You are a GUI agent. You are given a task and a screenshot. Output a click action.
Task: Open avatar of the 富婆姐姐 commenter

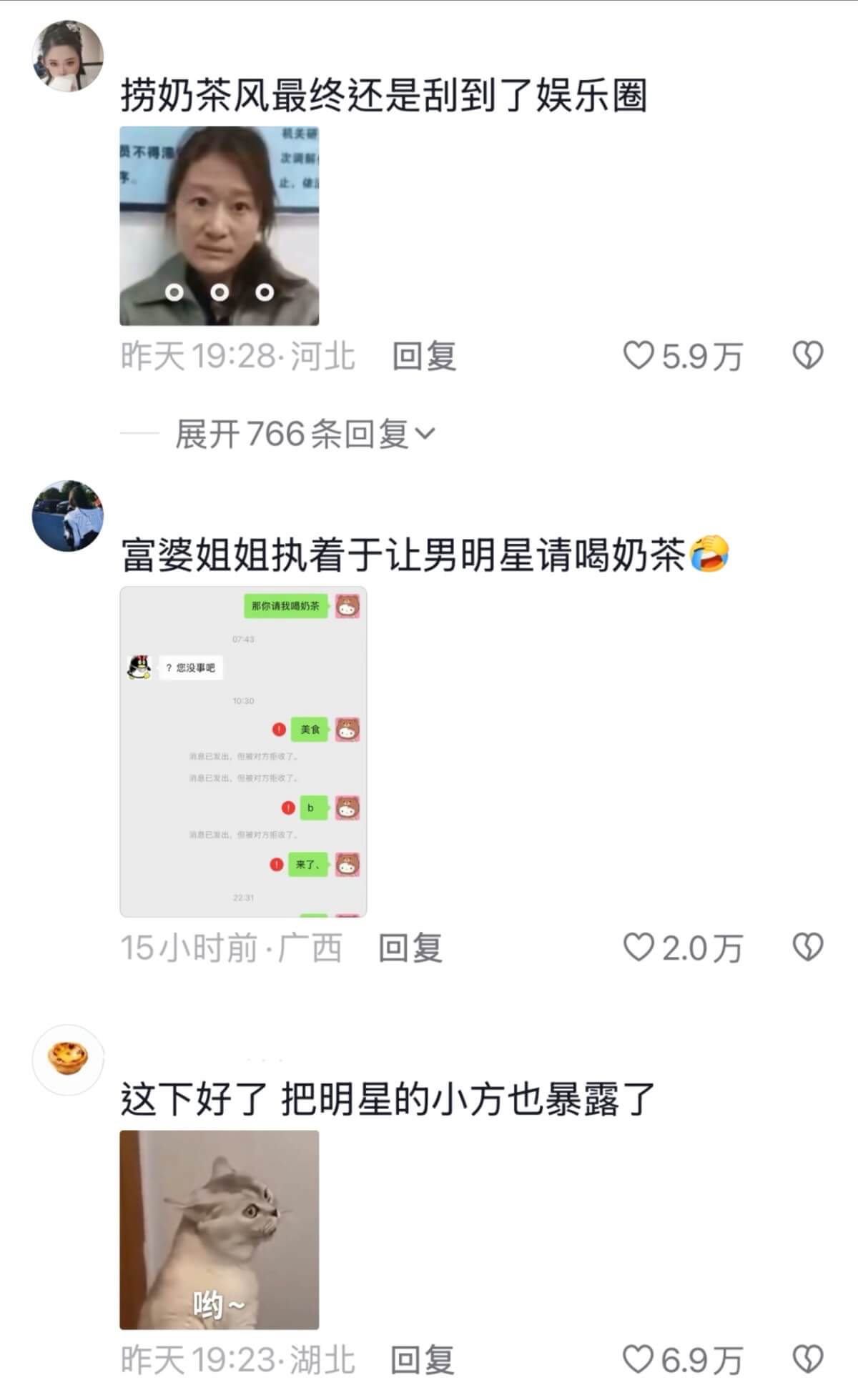point(68,515)
